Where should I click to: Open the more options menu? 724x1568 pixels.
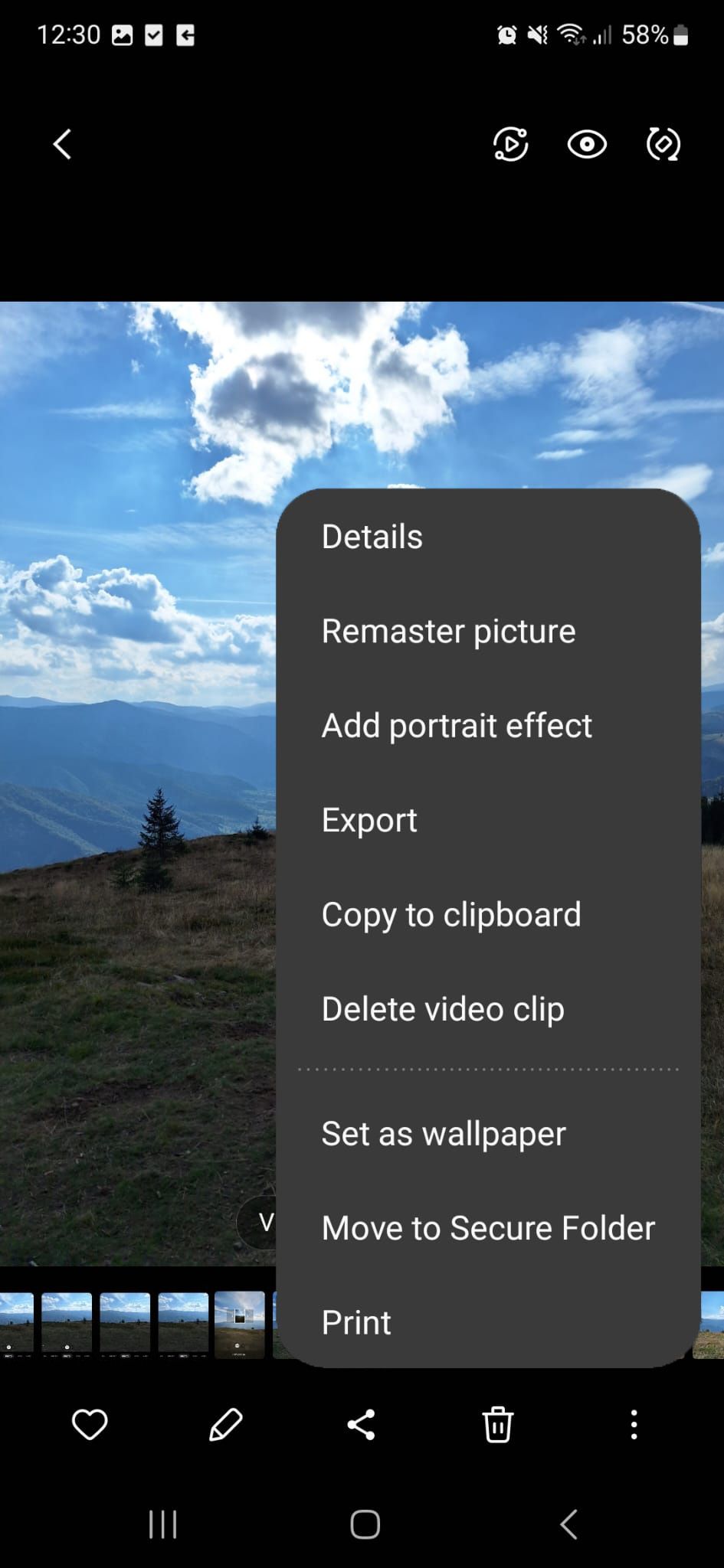[x=634, y=1423]
